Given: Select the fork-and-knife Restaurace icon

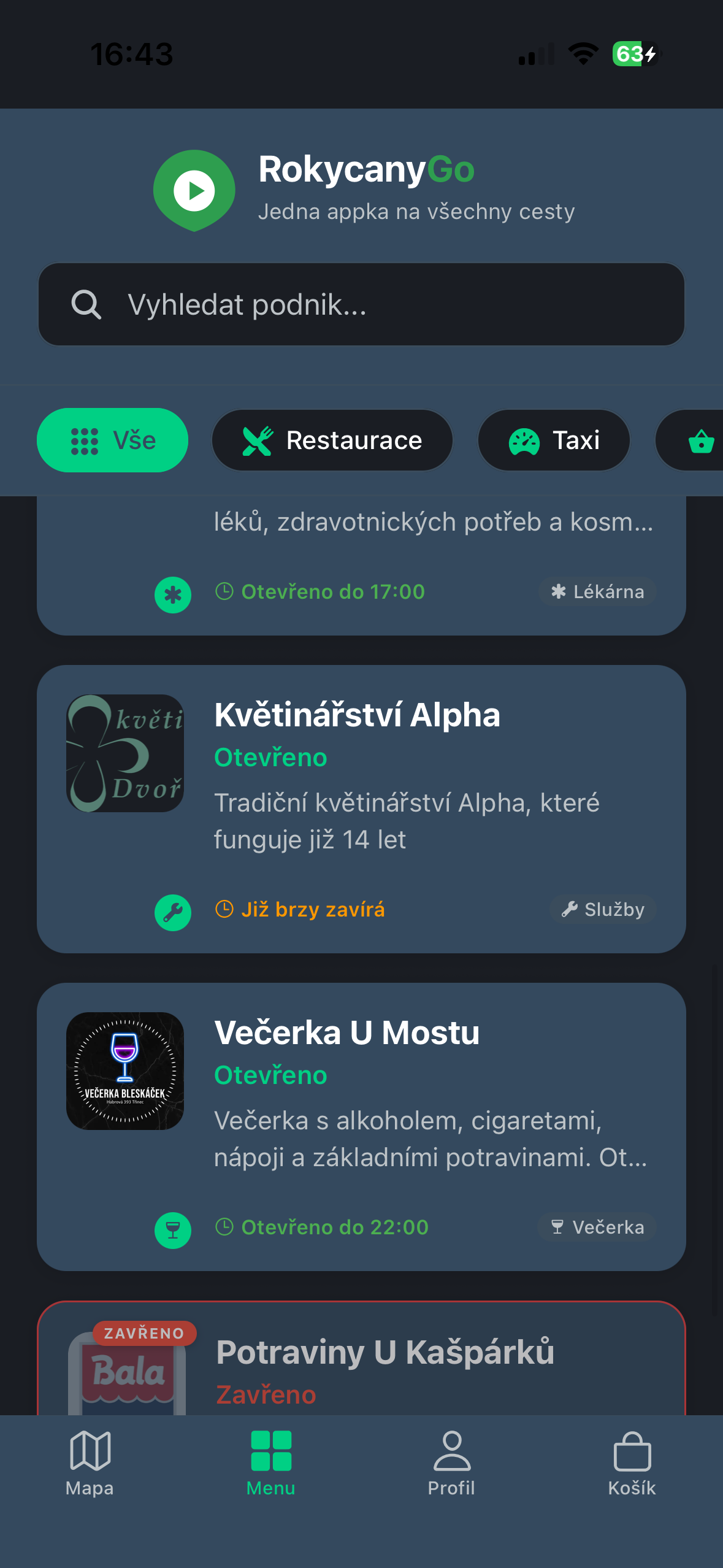Looking at the screenshot, I should pyautogui.click(x=259, y=440).
